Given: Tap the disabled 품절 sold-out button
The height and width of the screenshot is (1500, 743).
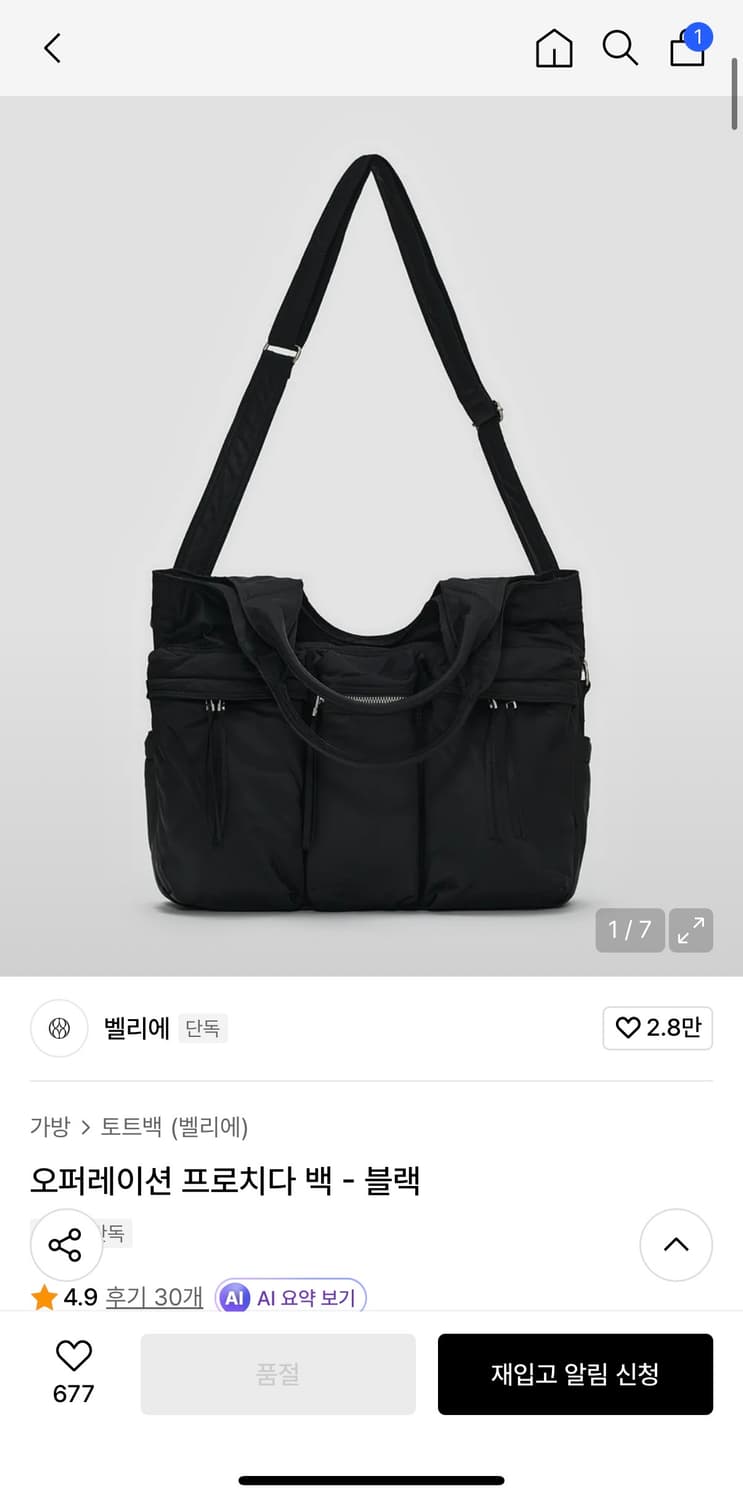Looking at the screenshot, I should (x=278, y=1374).
